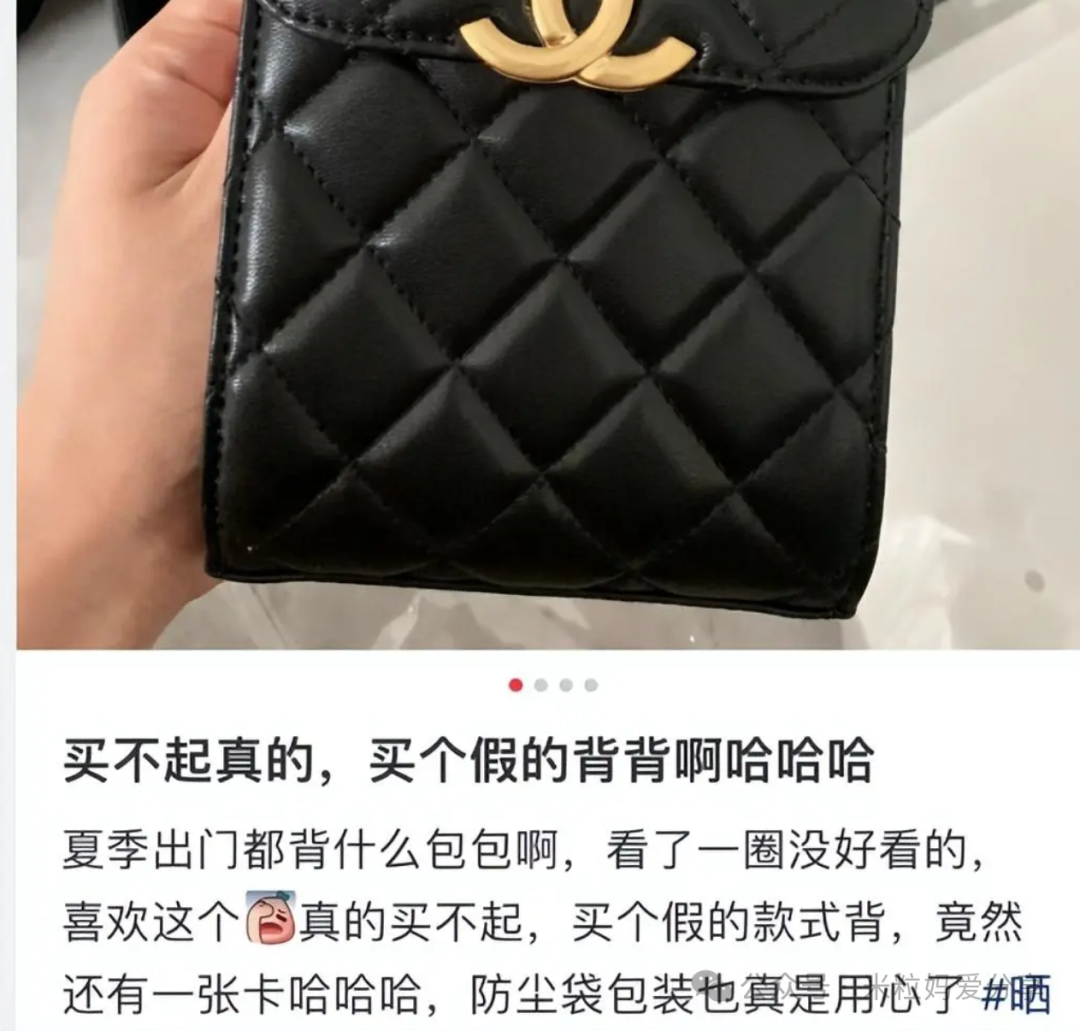Viewport: 1080px width, 1031px height.
Task: Open the #晒 hashtag link
Action: coord(1015,997)
